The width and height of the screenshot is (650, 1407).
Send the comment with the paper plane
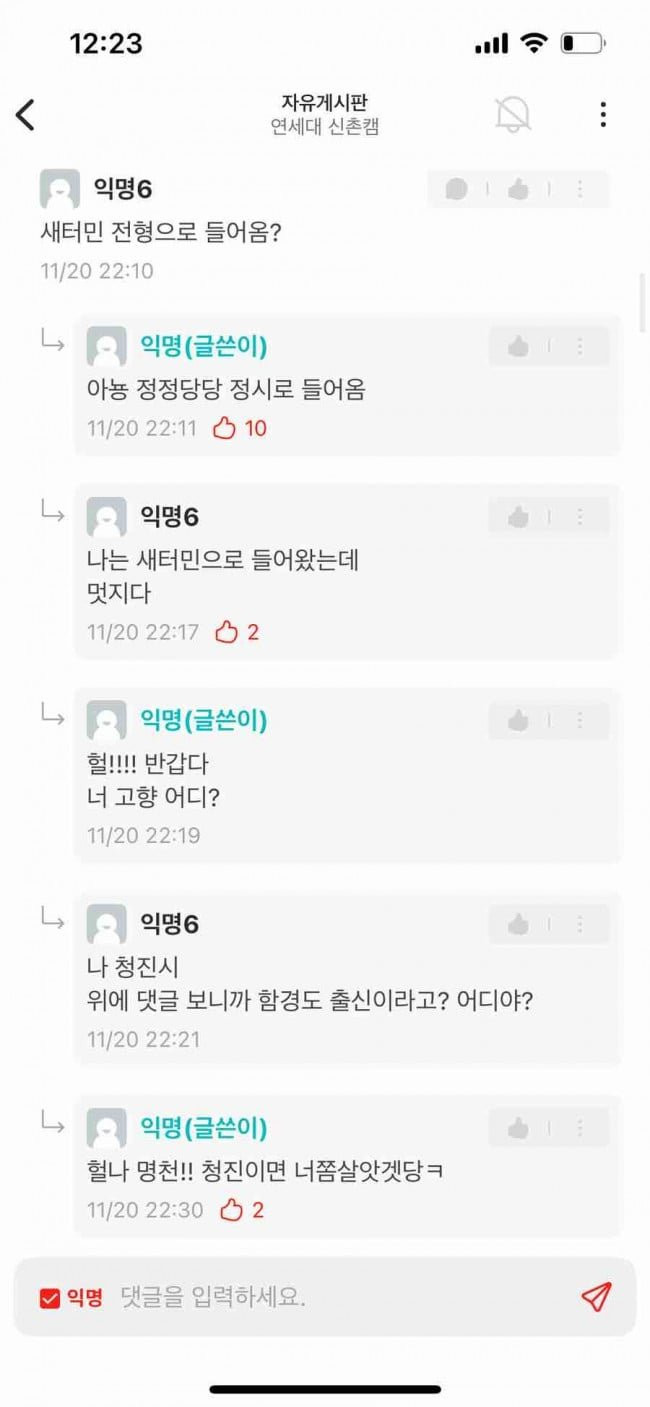596,1297
